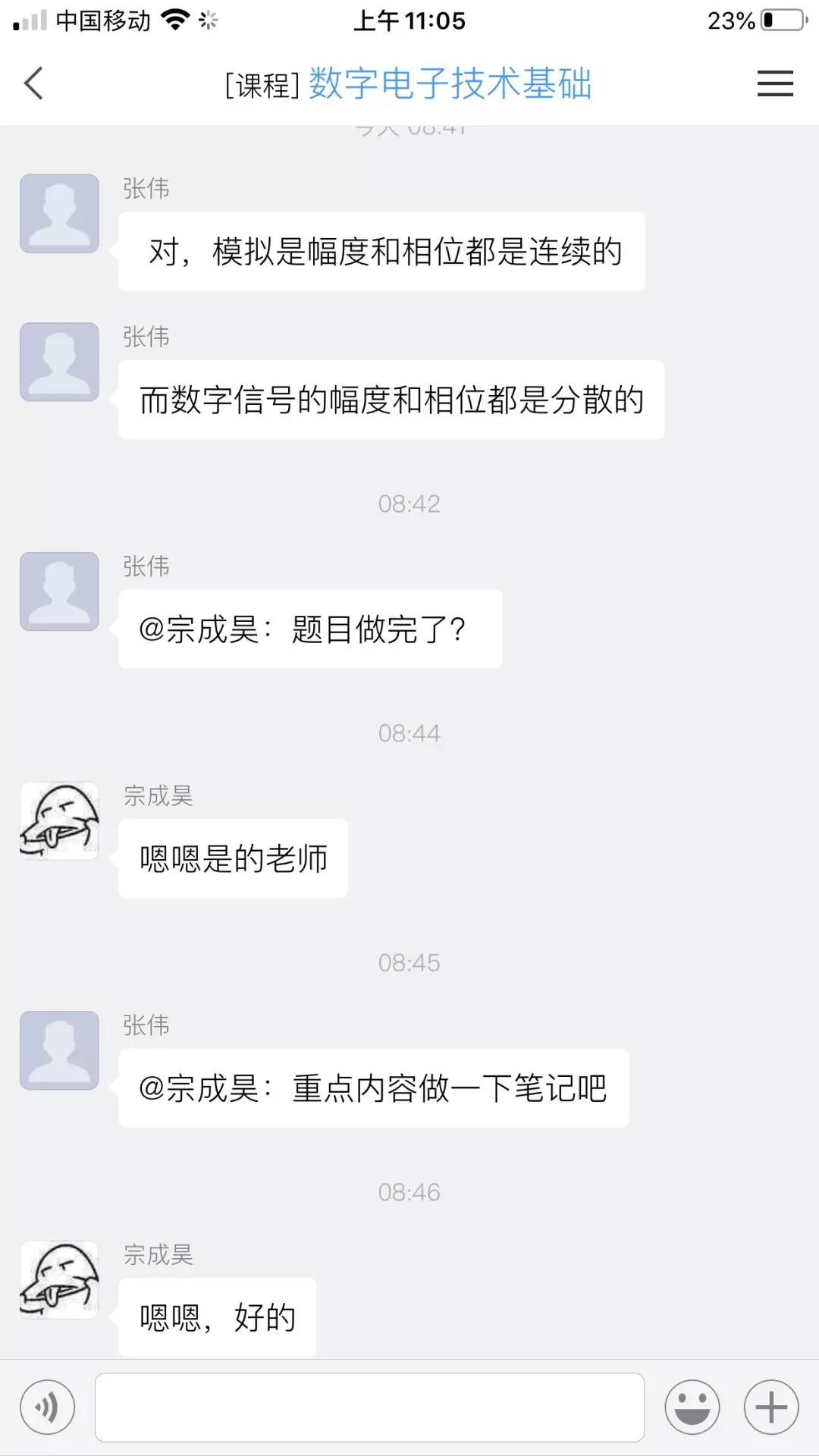Open 宗成昊's avatar beside 嗯嗯是的老师 message
Viewport: 819px width, 1456px height.
point(59,821)
